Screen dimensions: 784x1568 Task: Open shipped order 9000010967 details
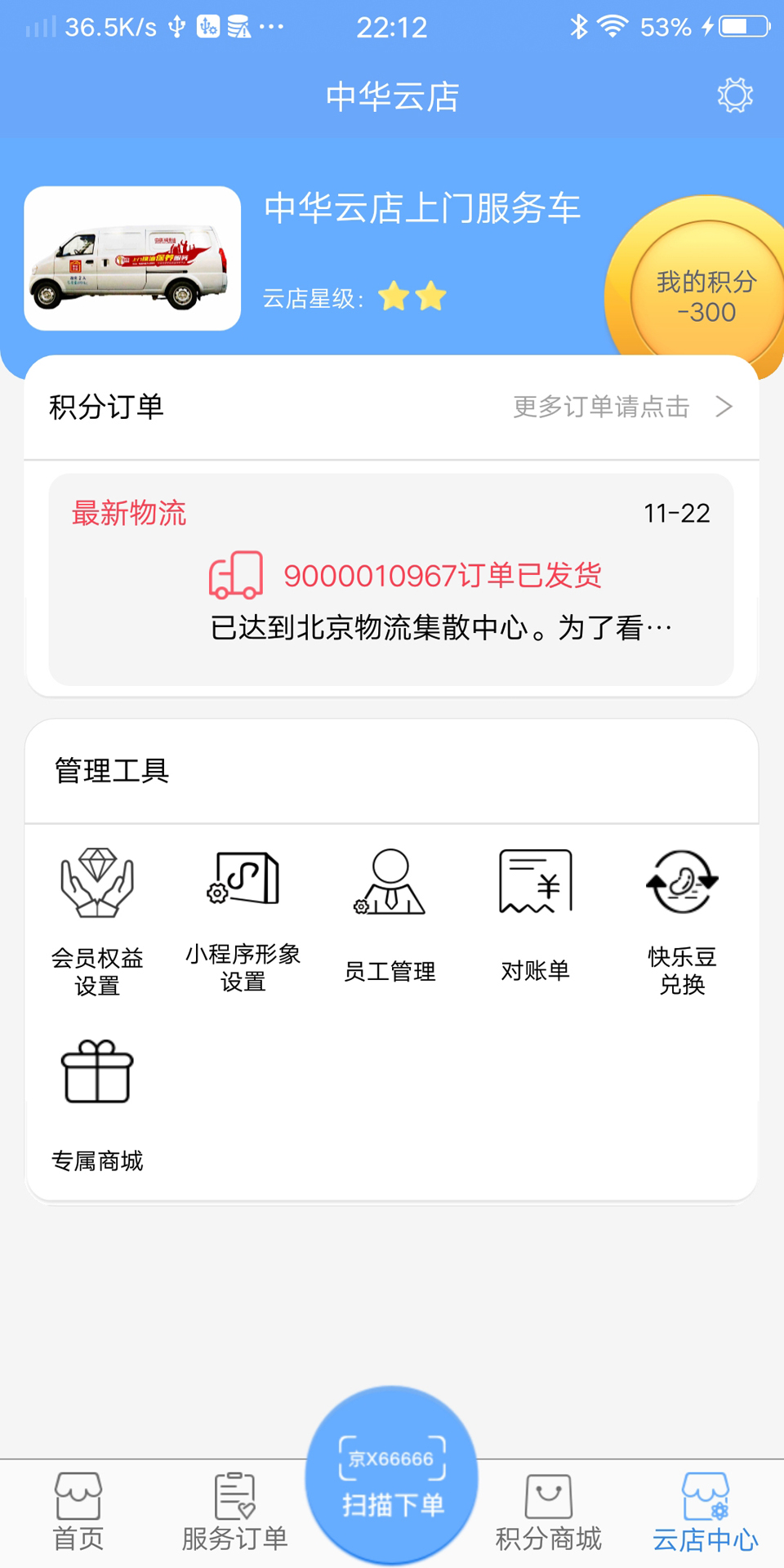point(443,575)
